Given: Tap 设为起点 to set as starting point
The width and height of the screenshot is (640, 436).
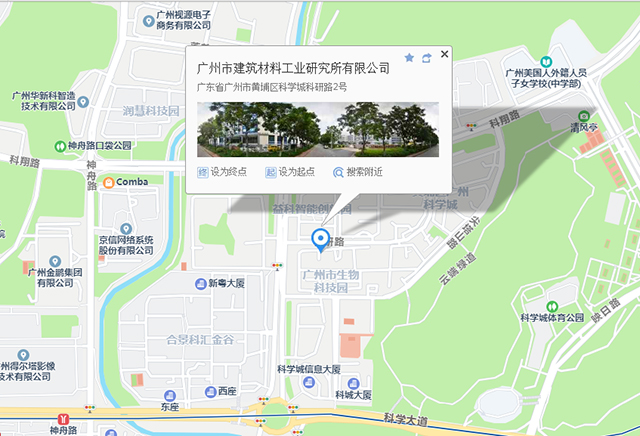Looking at the screenshot, I should point(290,172).
